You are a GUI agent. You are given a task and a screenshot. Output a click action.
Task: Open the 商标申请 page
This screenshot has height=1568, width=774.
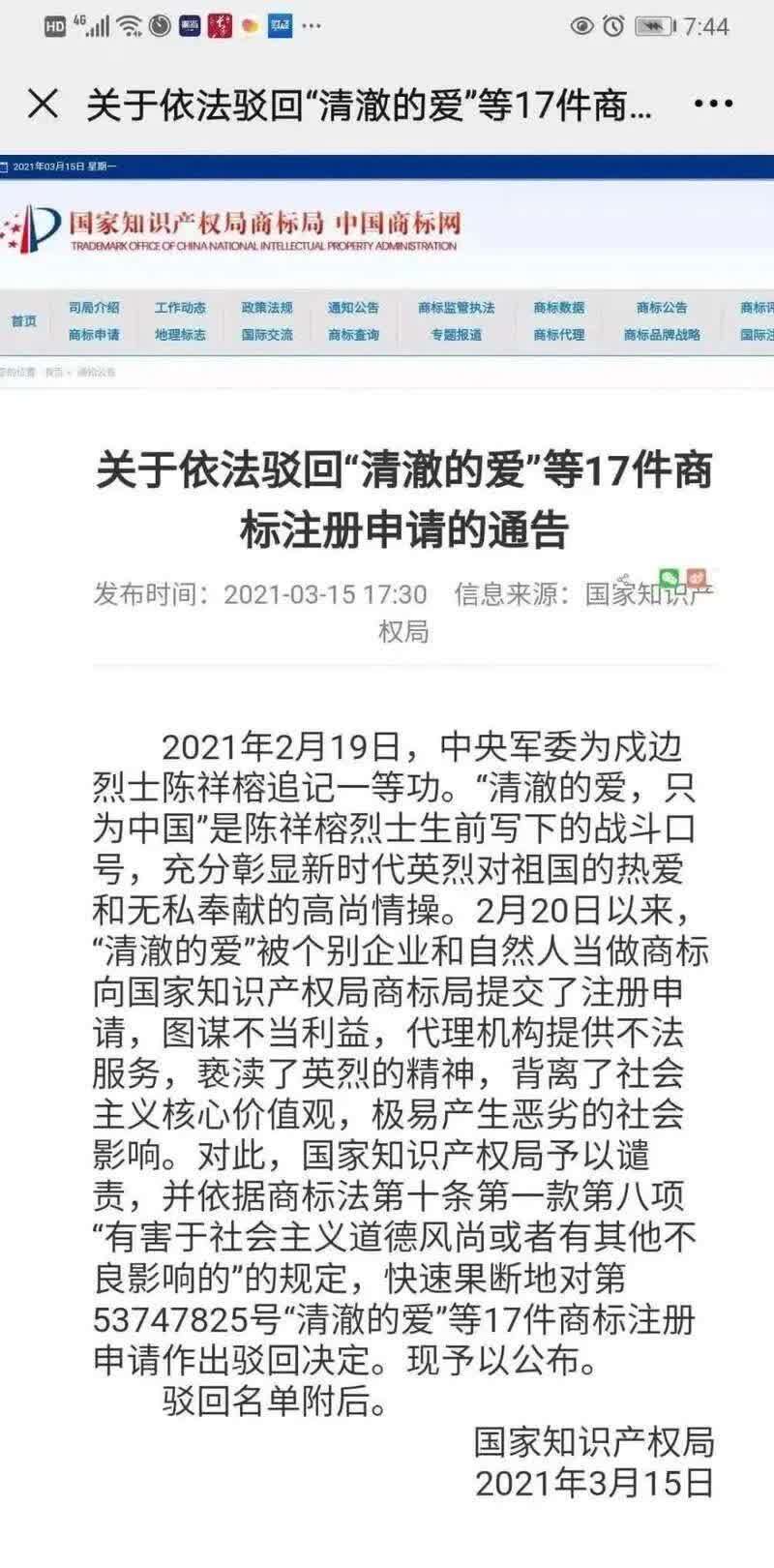tap(94, 335)
